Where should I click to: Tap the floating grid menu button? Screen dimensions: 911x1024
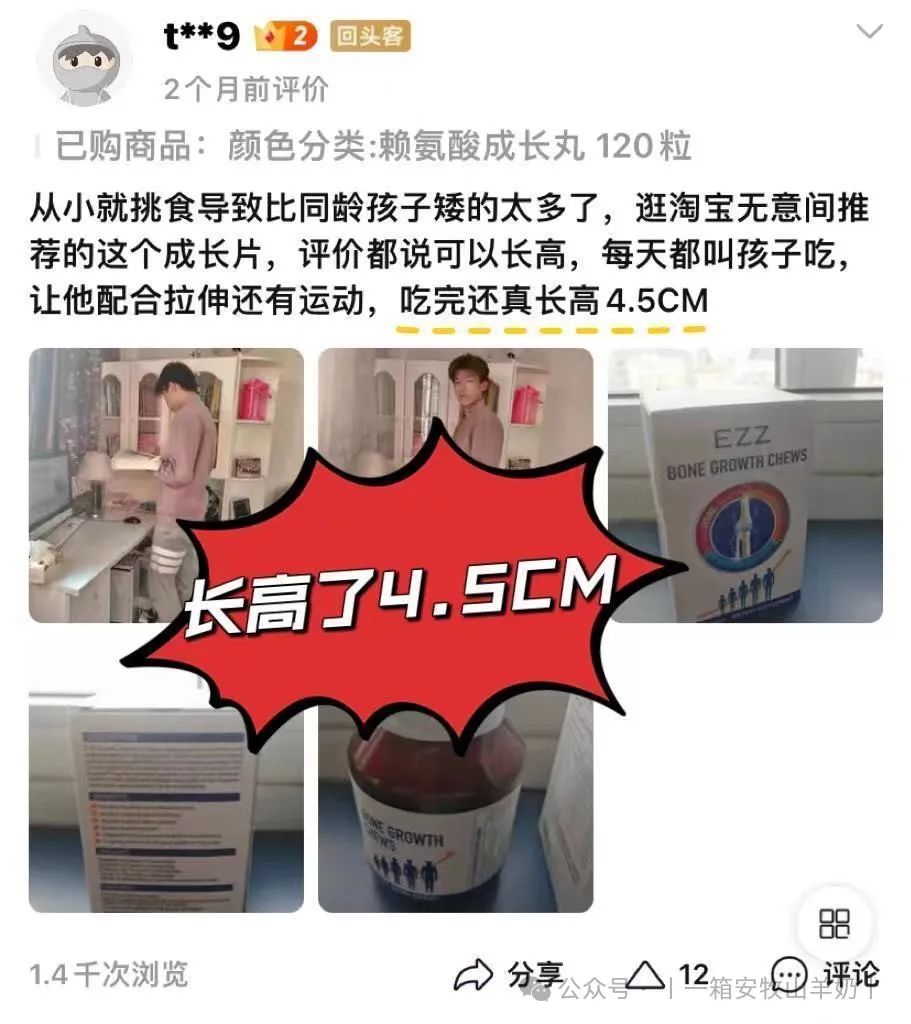834,922
